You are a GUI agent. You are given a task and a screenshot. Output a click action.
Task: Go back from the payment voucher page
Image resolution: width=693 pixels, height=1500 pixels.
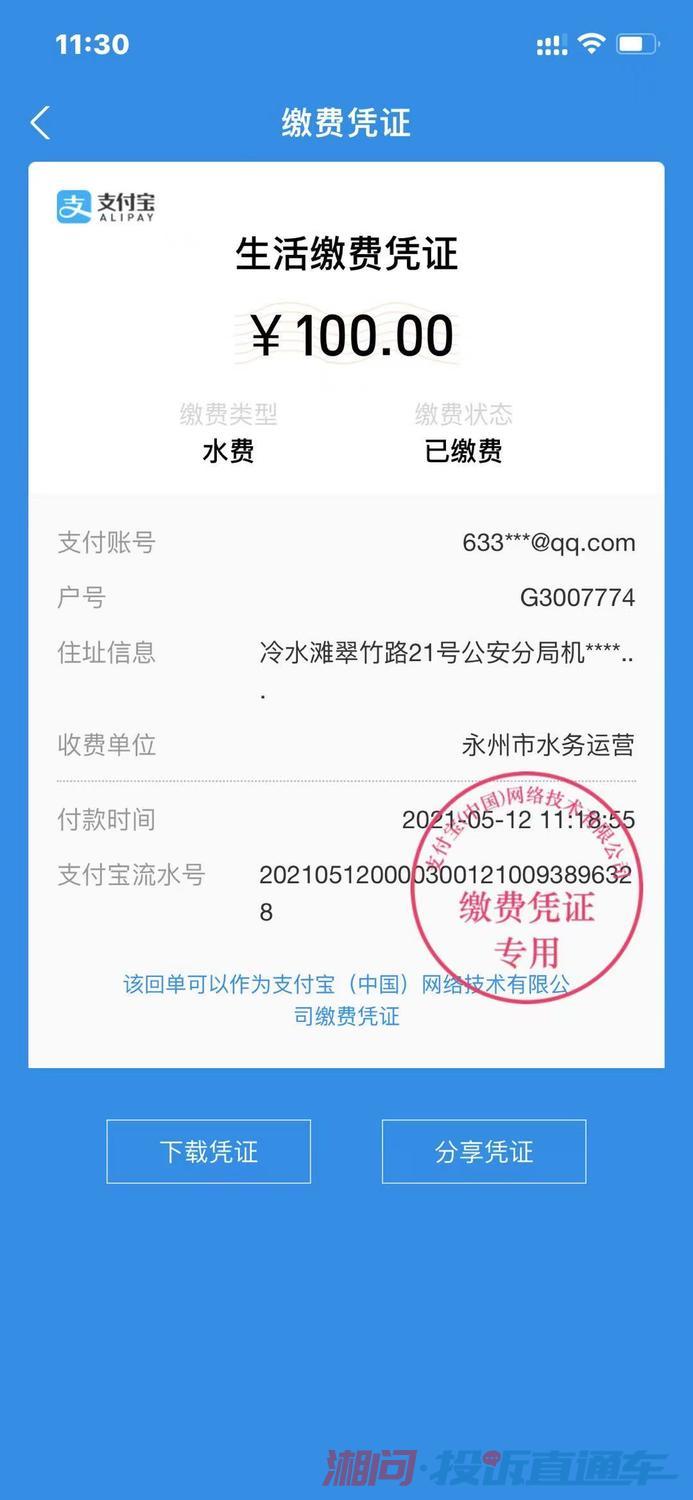point(40,123)
